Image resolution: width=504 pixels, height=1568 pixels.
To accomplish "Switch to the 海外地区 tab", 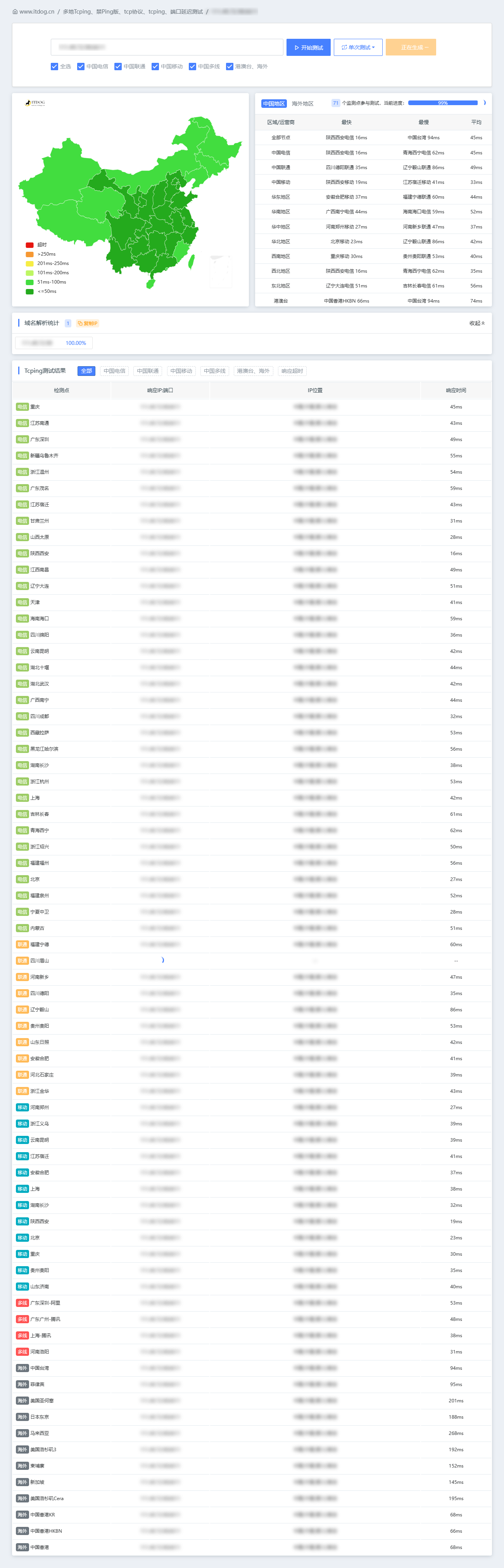I will click(302, 104).
